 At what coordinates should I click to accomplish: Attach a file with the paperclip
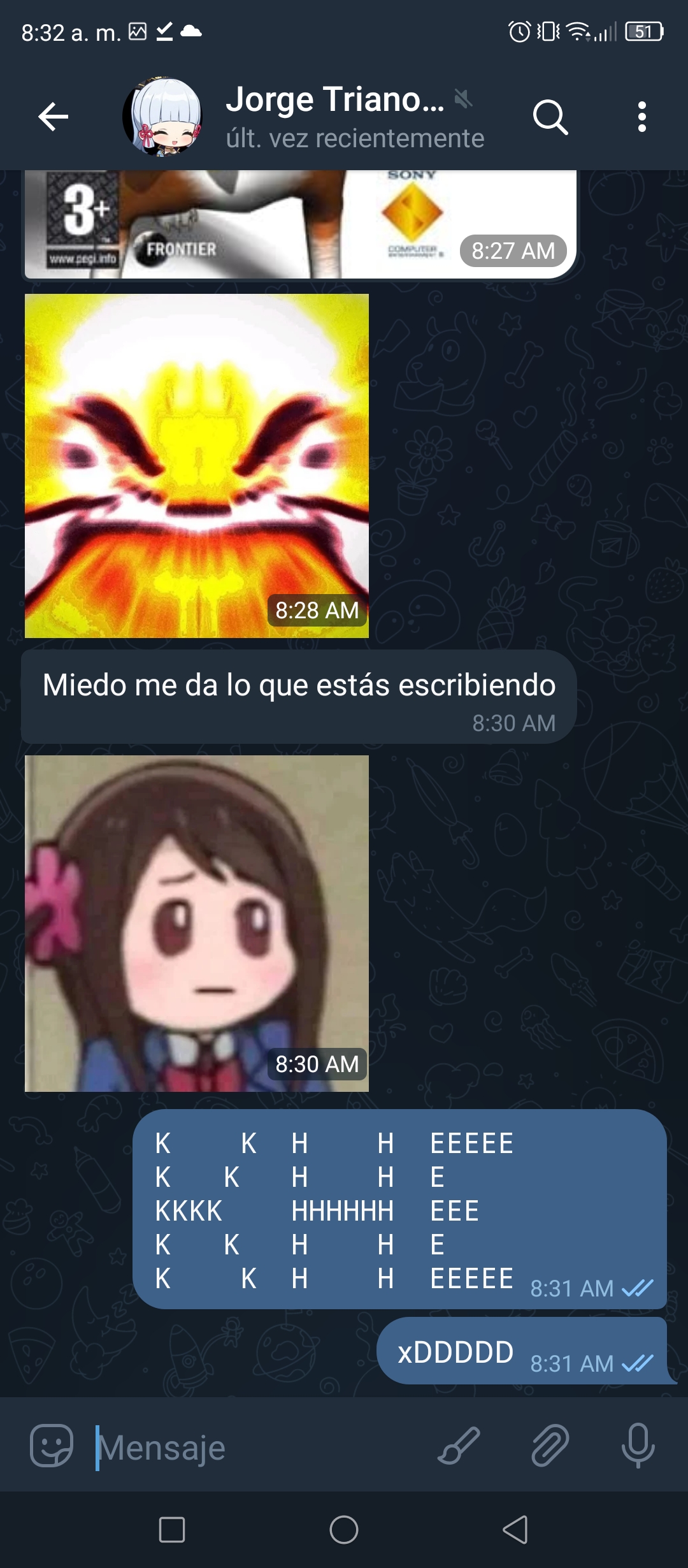(x=550, y=1446)
